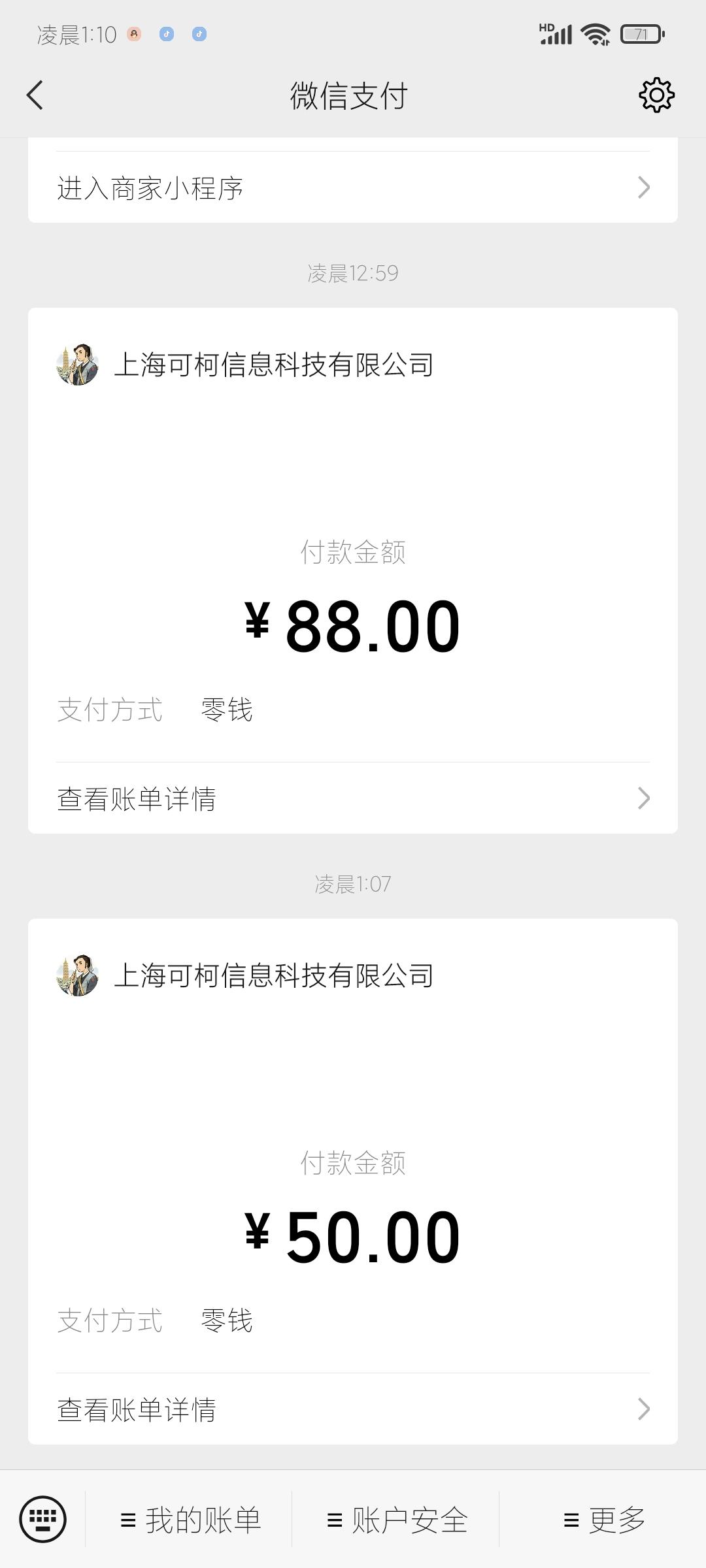Open merchant avatar on ¥88.00 payment card

click(x=78, y=365)
